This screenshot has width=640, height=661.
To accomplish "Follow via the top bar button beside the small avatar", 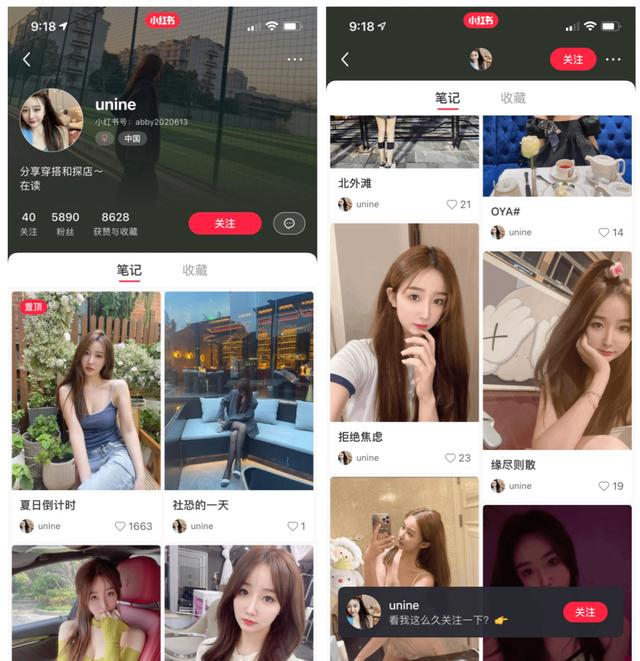I will click(x=572, y=59).
